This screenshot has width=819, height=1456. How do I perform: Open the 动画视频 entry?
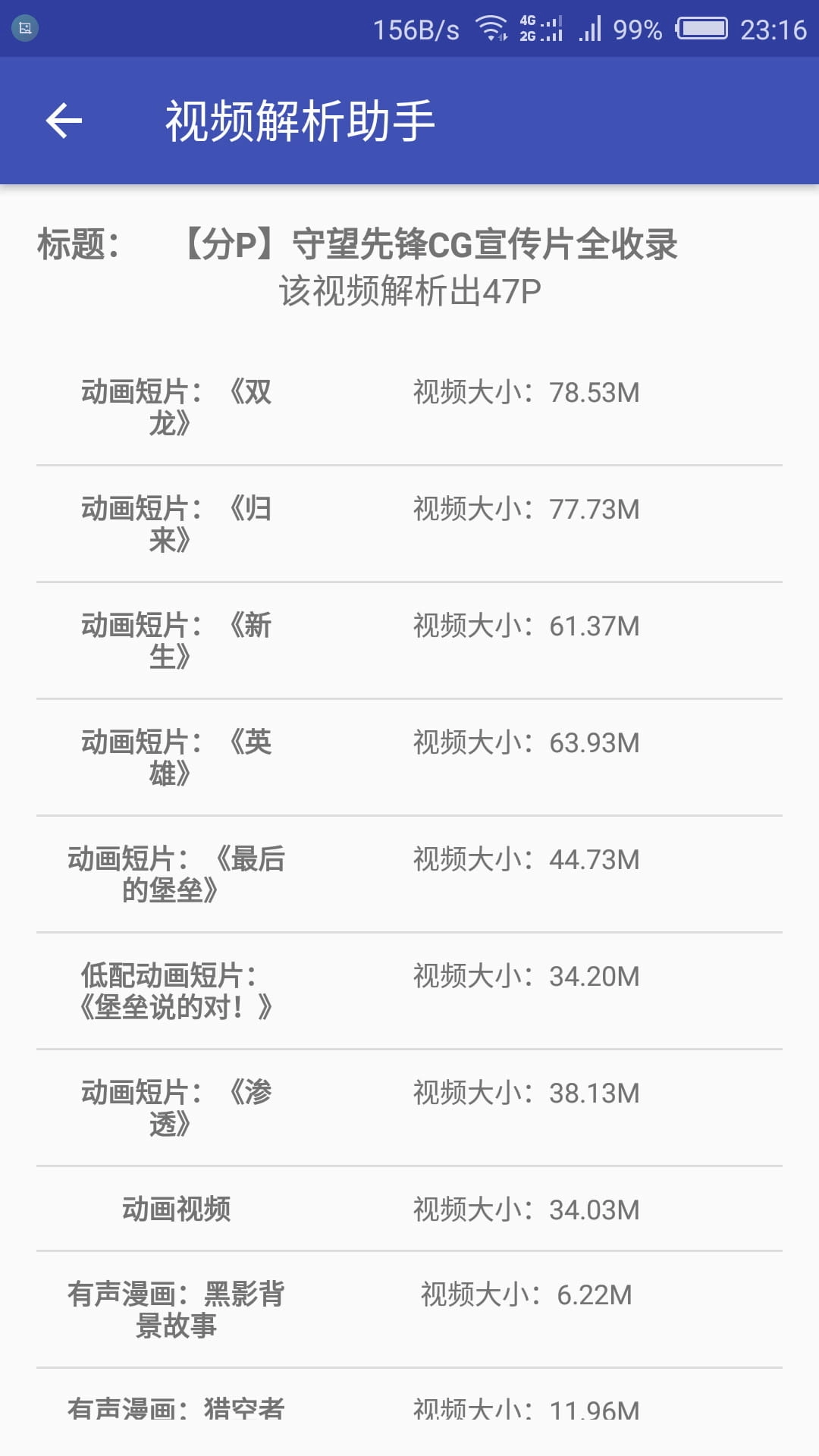click(409, 1210)
